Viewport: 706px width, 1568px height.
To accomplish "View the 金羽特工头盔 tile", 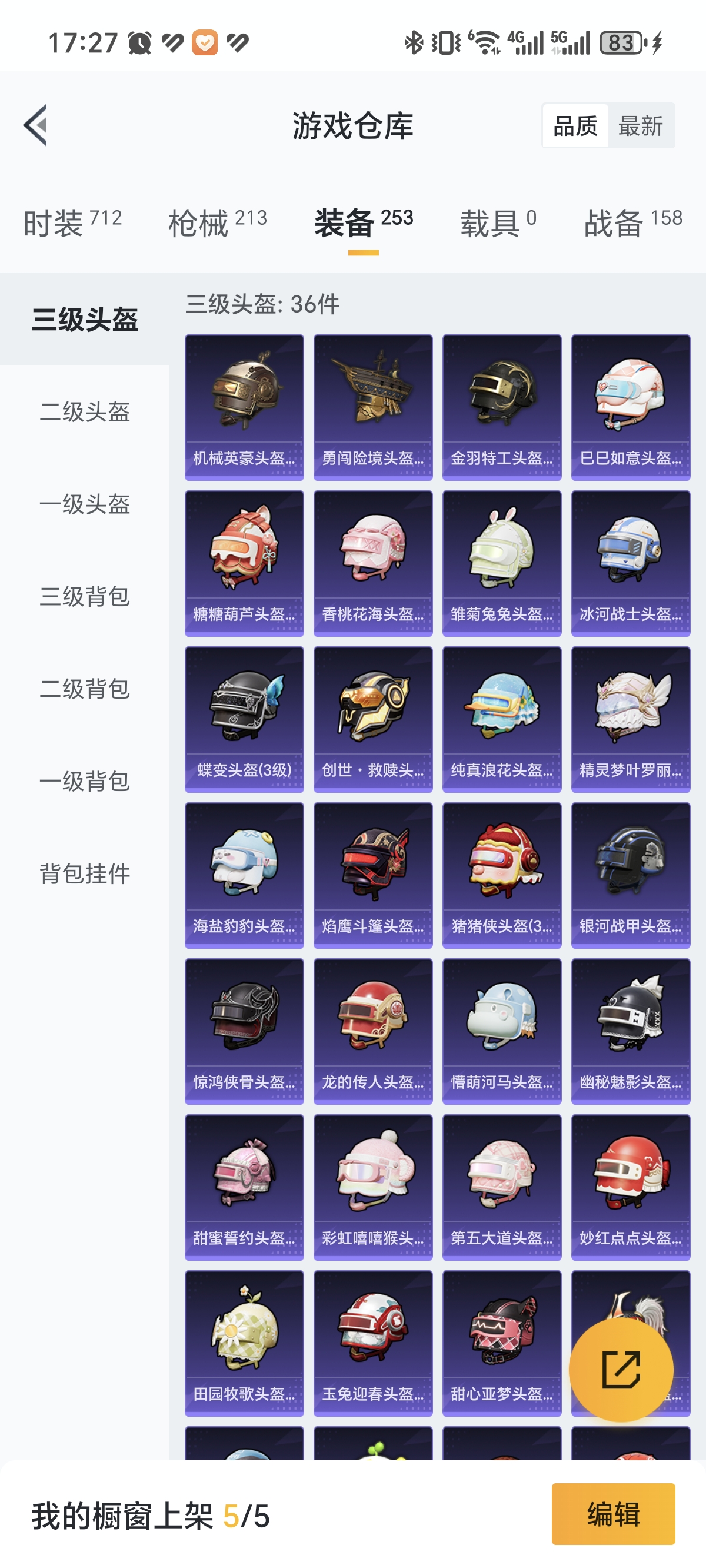I will [x=501, y=407].
